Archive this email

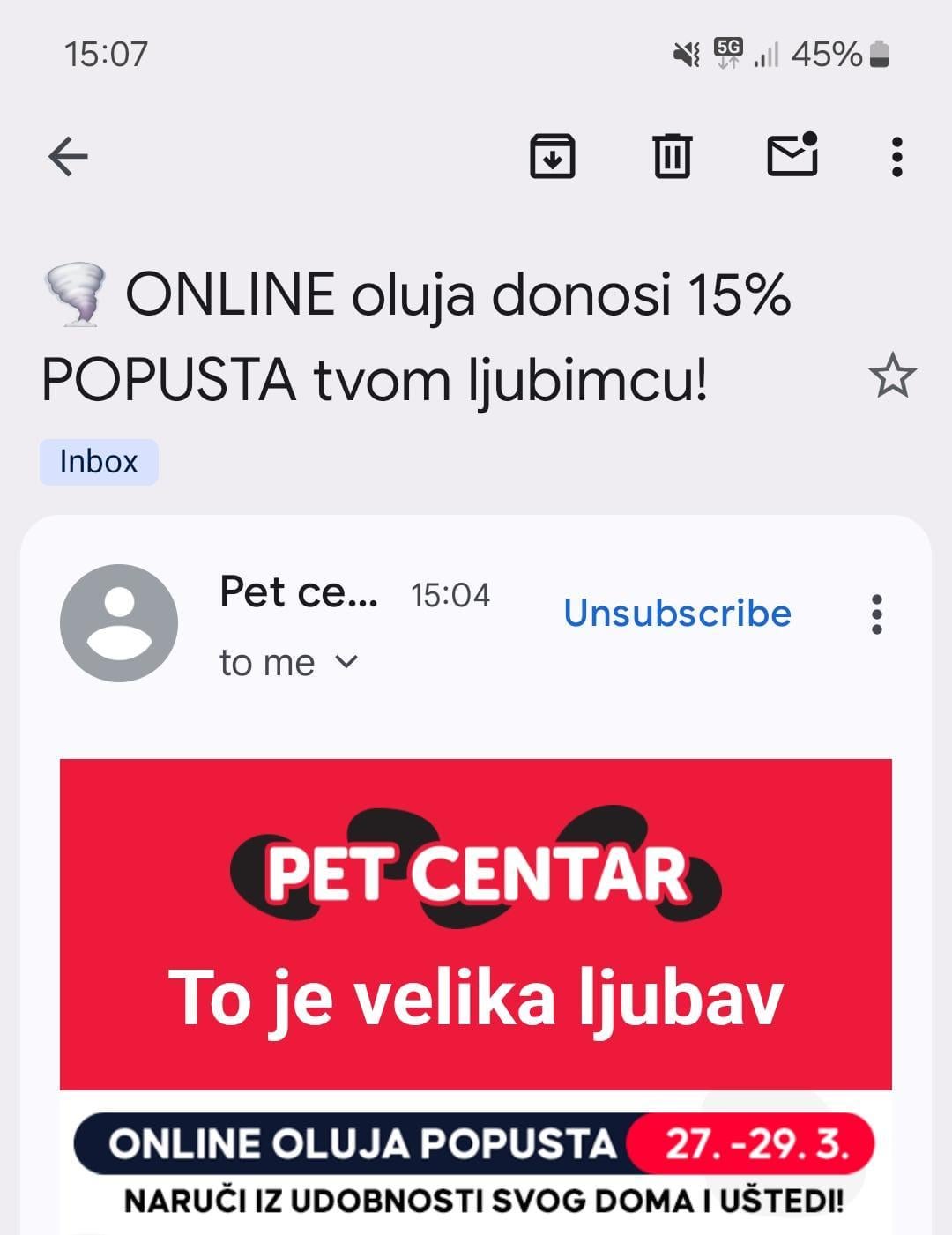(552, 157)
